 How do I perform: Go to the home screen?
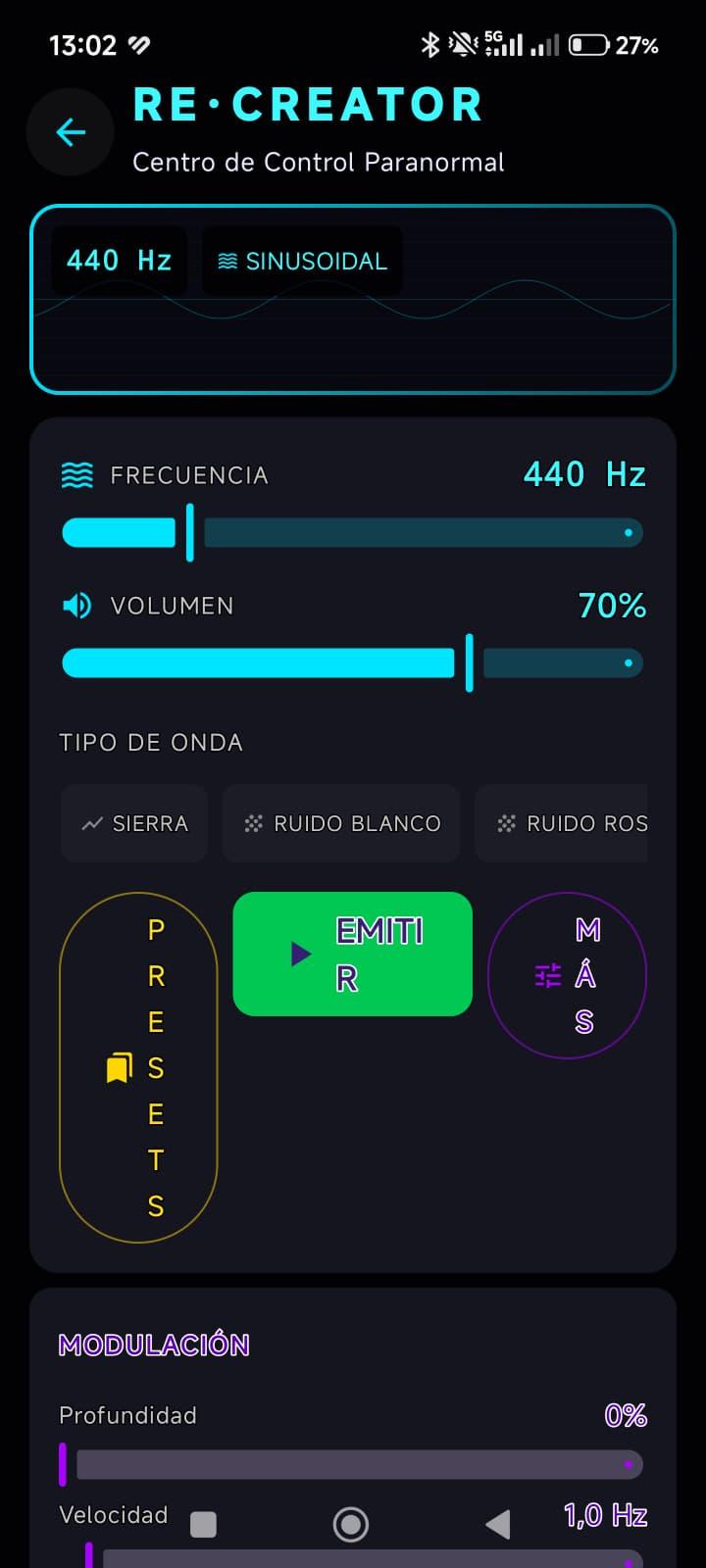[350, 1524]
